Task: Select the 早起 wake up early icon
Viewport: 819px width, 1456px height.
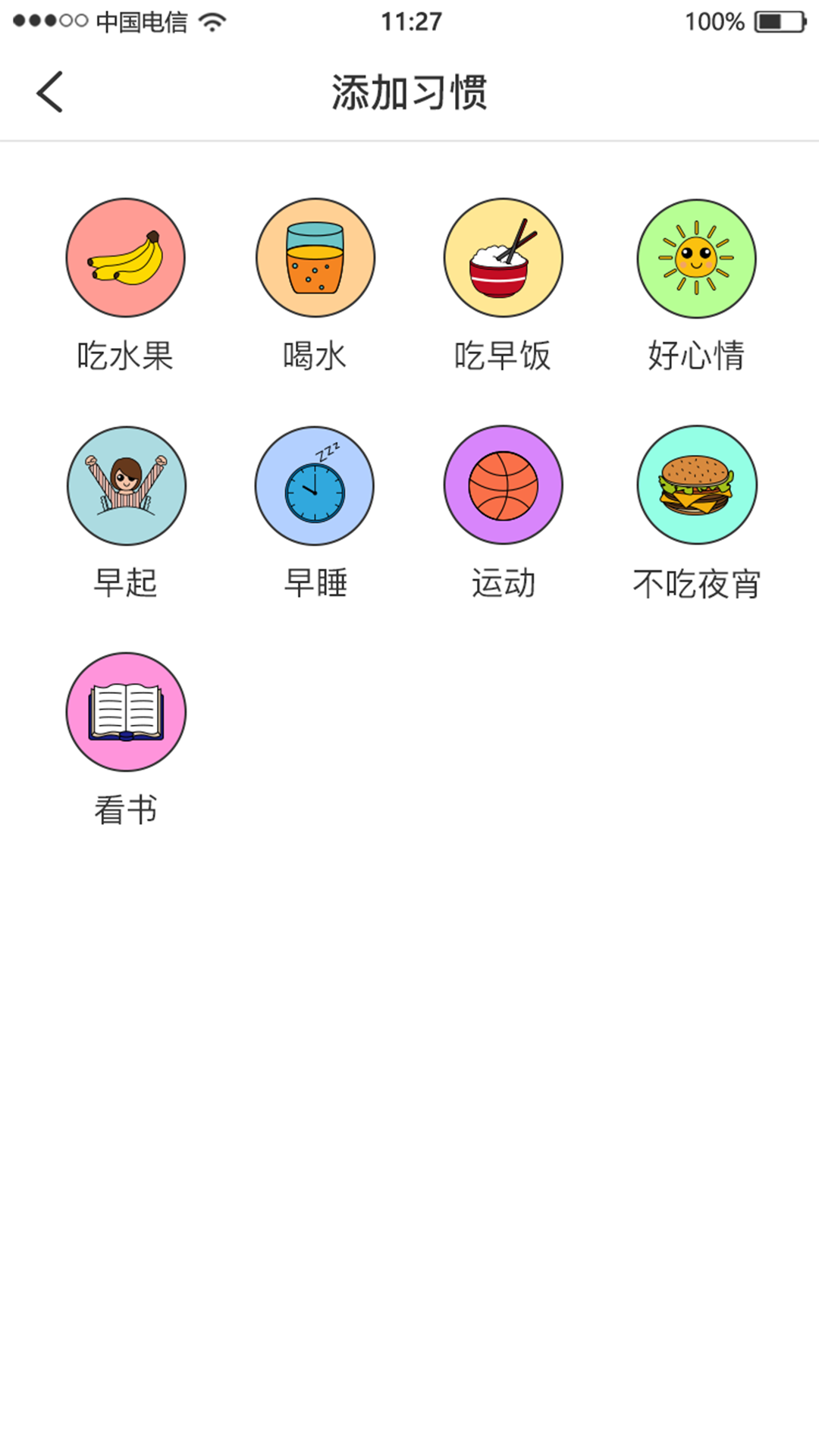Action: click(126, 486)
